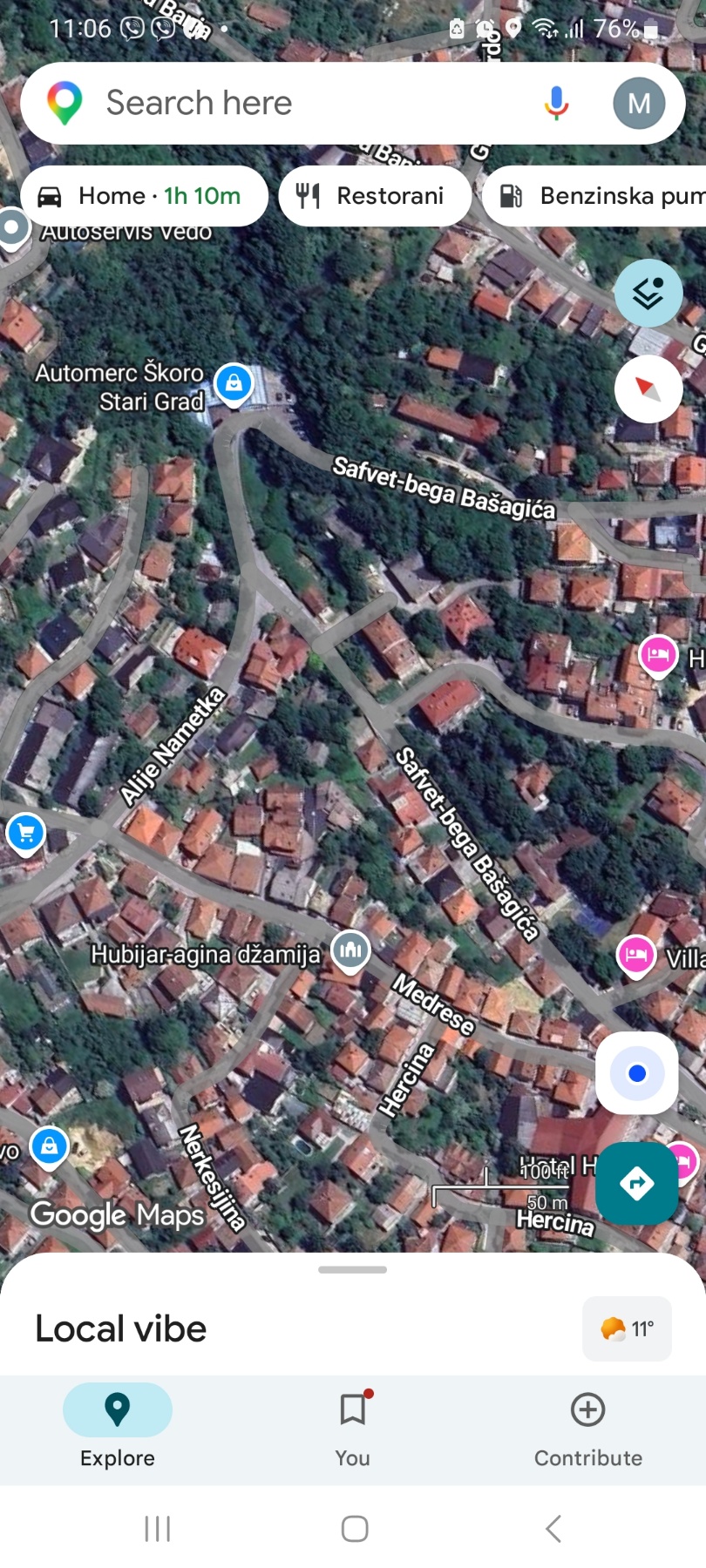Open the account profile avatar M

click(639, 104)
